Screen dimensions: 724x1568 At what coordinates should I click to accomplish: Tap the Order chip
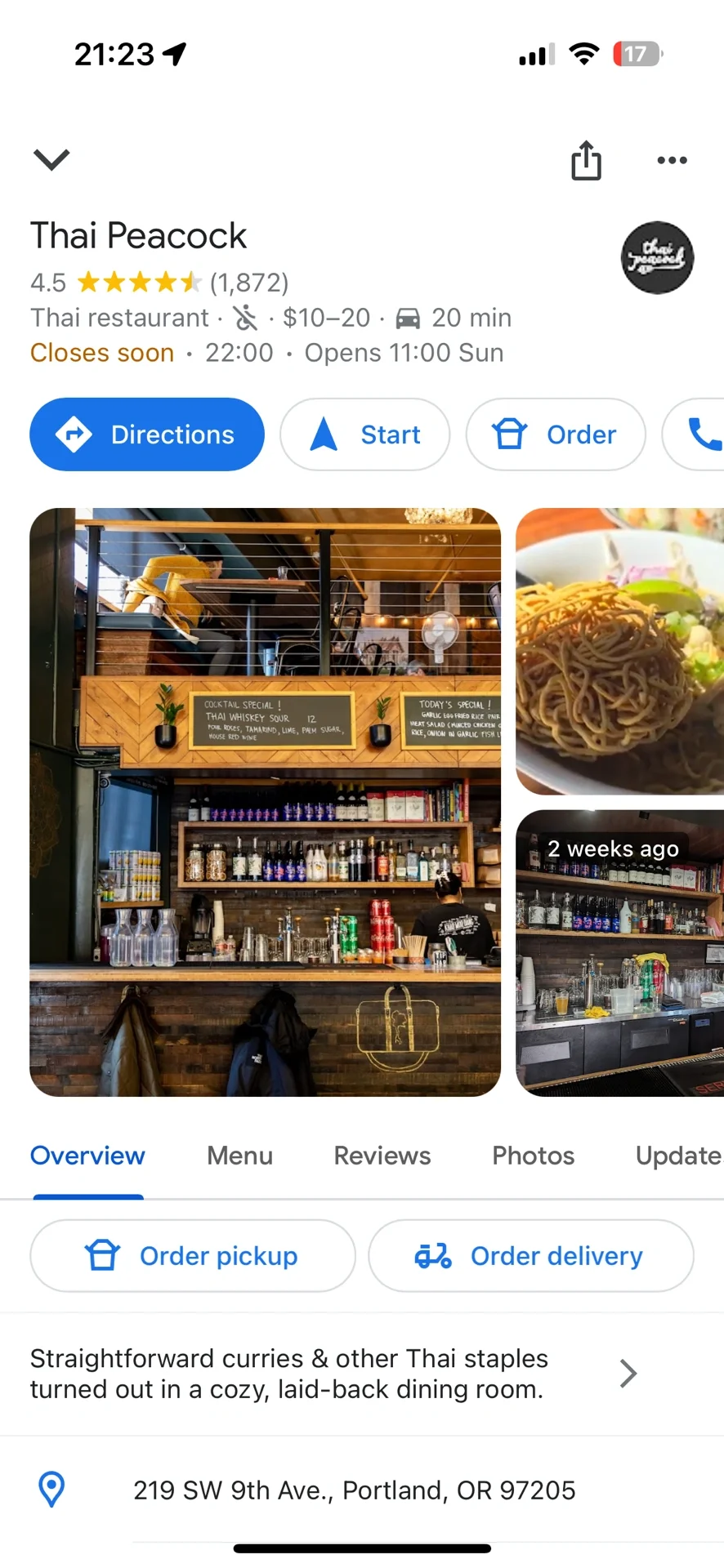556,434
